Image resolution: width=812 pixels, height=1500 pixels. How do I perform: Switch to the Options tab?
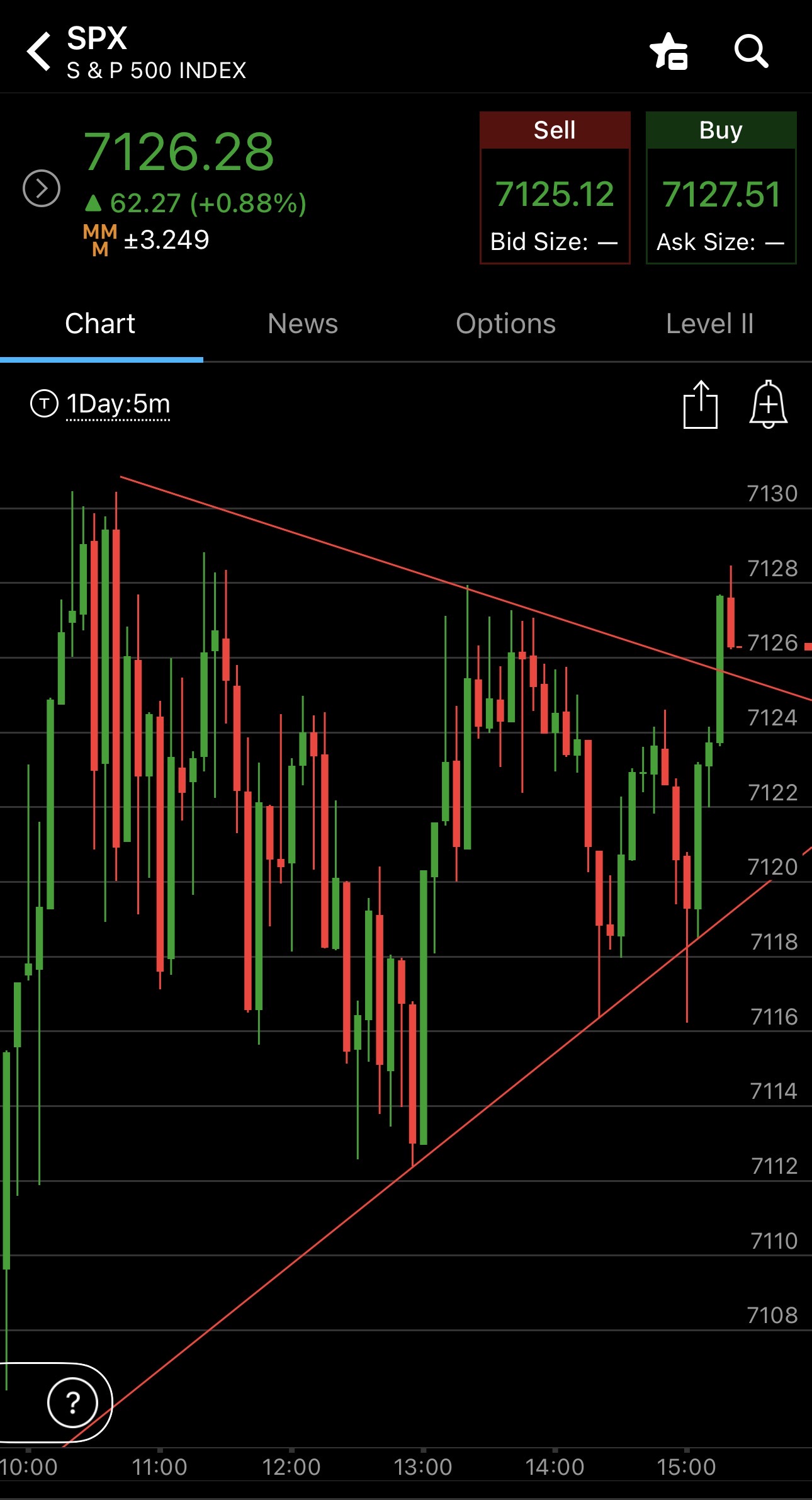click(505, 324)
